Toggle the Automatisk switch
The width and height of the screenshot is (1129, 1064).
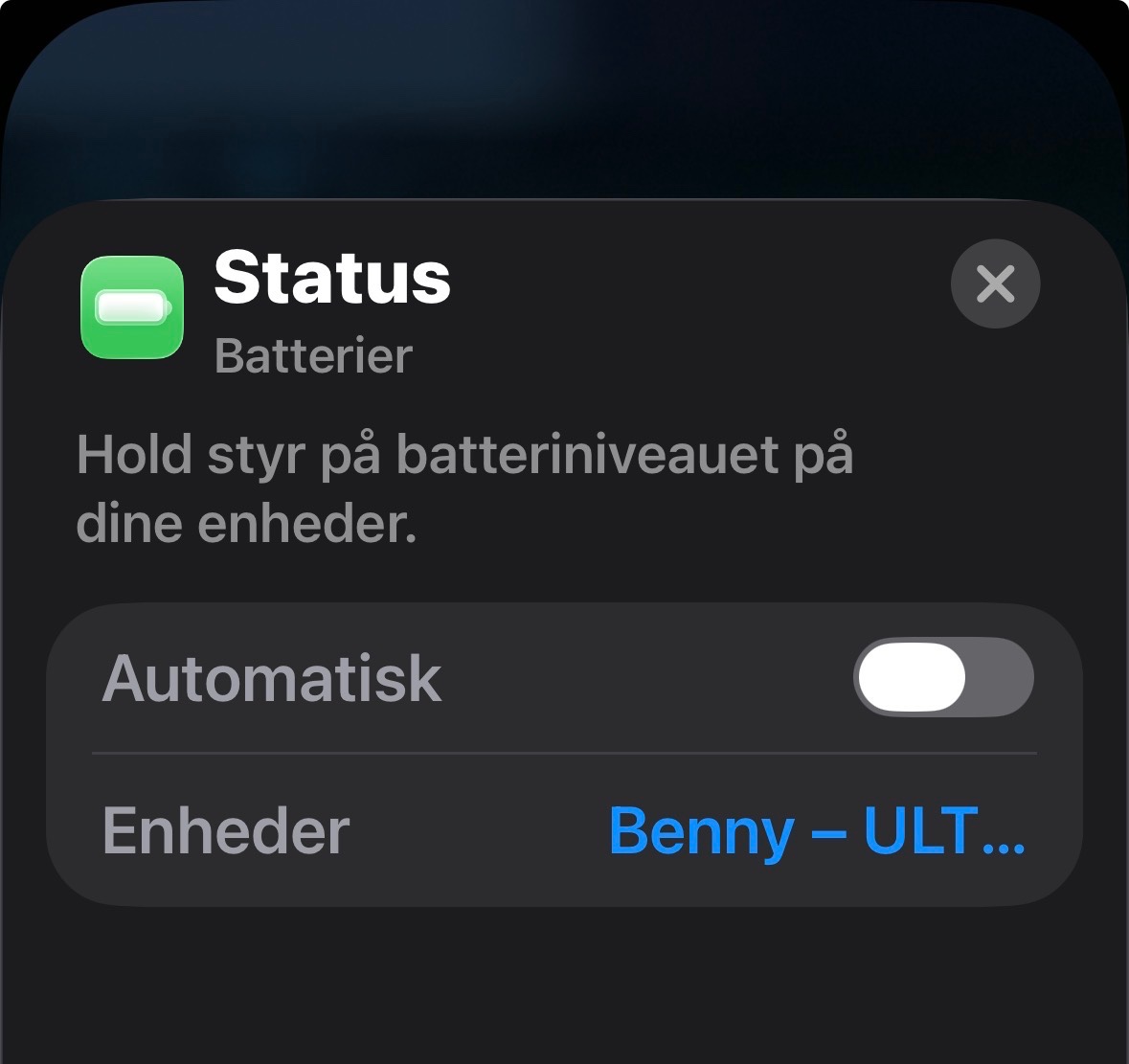[943, 677]
